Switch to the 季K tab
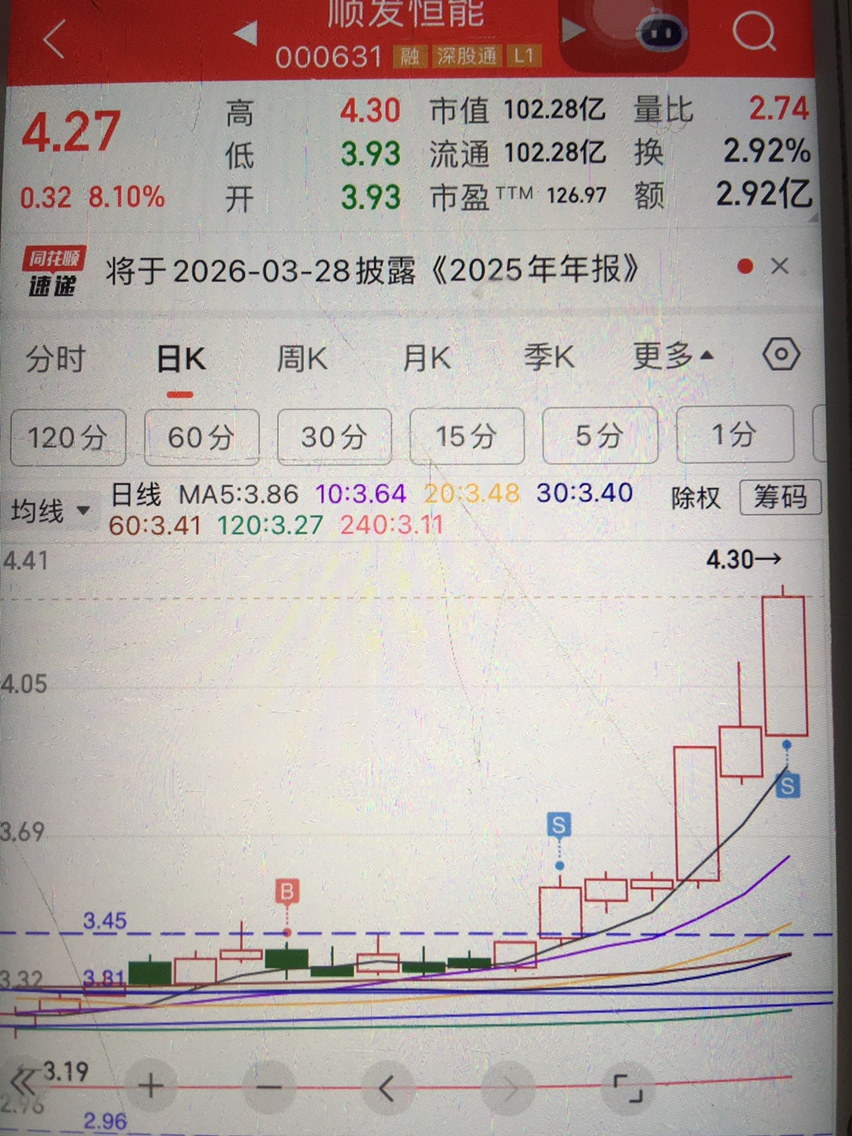The image size is (852, 1136). pyautogui.click(x=549, y=358)
